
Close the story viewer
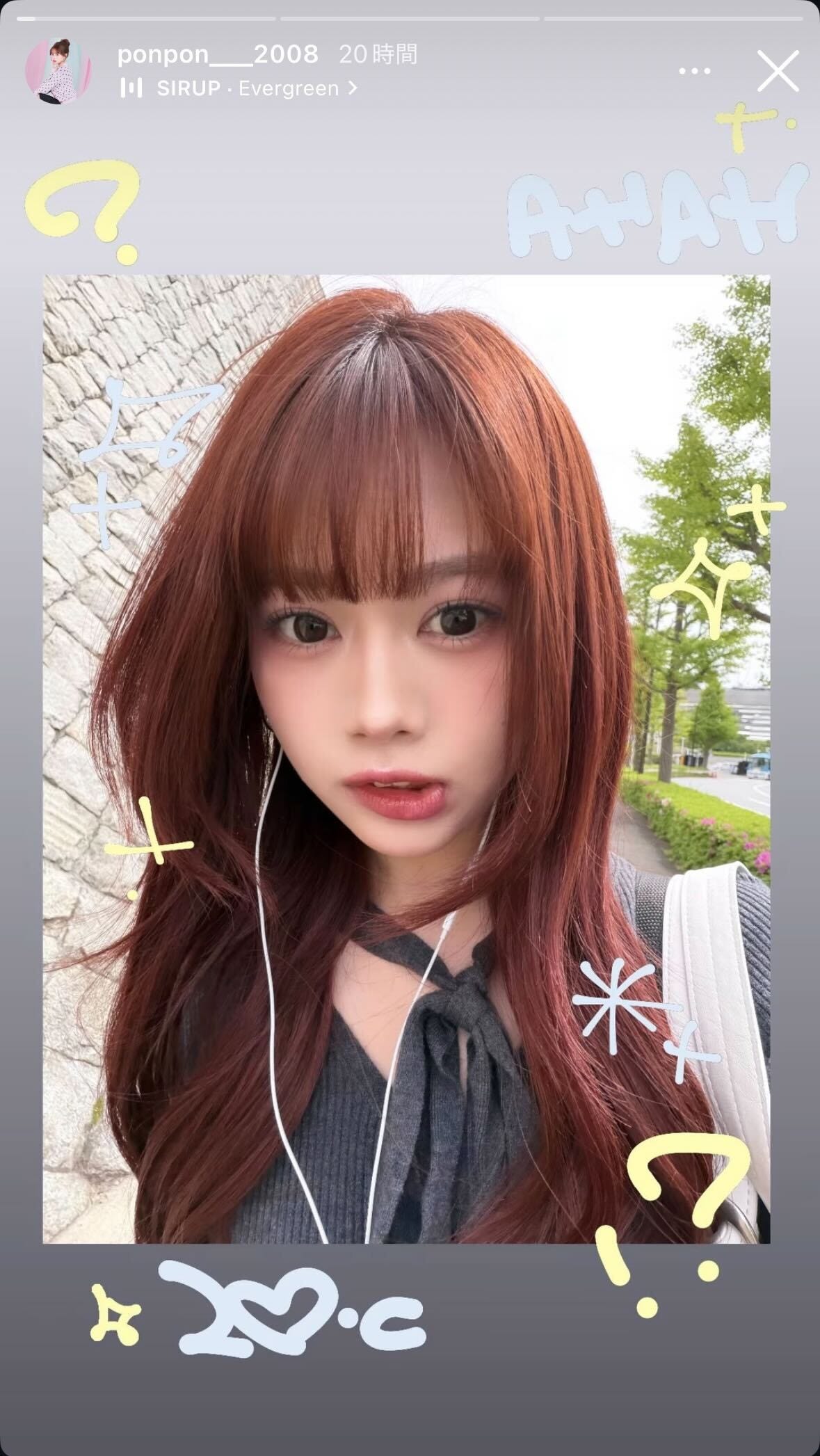(x=778, y=71)
